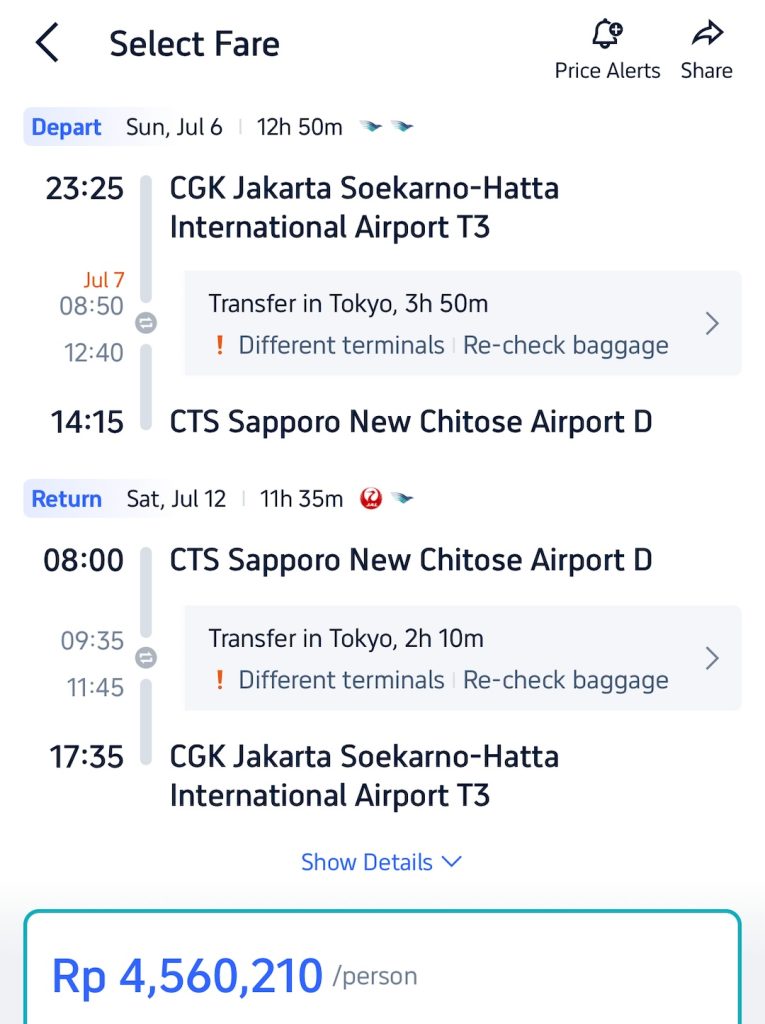The height and width of the screenshot is (1024, 765).
Task: Go back from Select Fare
Action: (47, 44)
